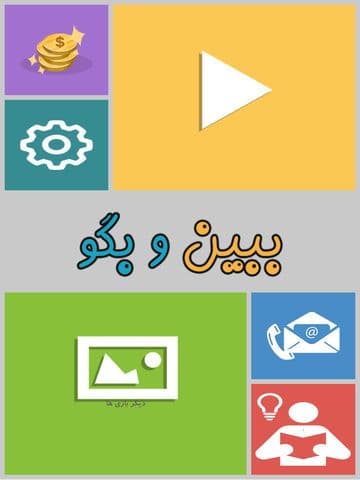Screen dimensions: 360x480
Task: Open the help and guide tile
Action: coord(303,429)
